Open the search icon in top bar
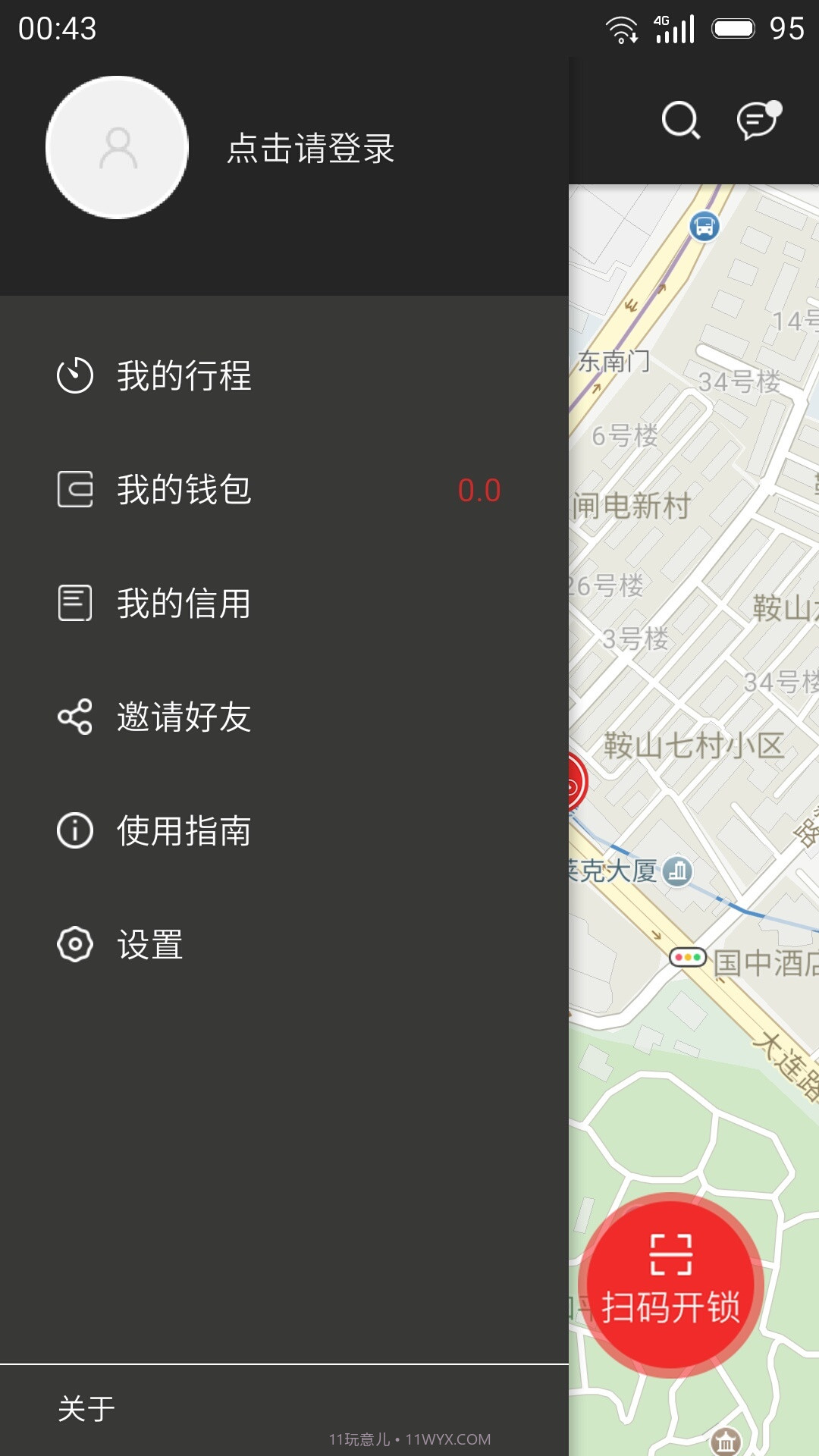The height and width of the screenshot is (1456, 819). [x=680, y=121]
